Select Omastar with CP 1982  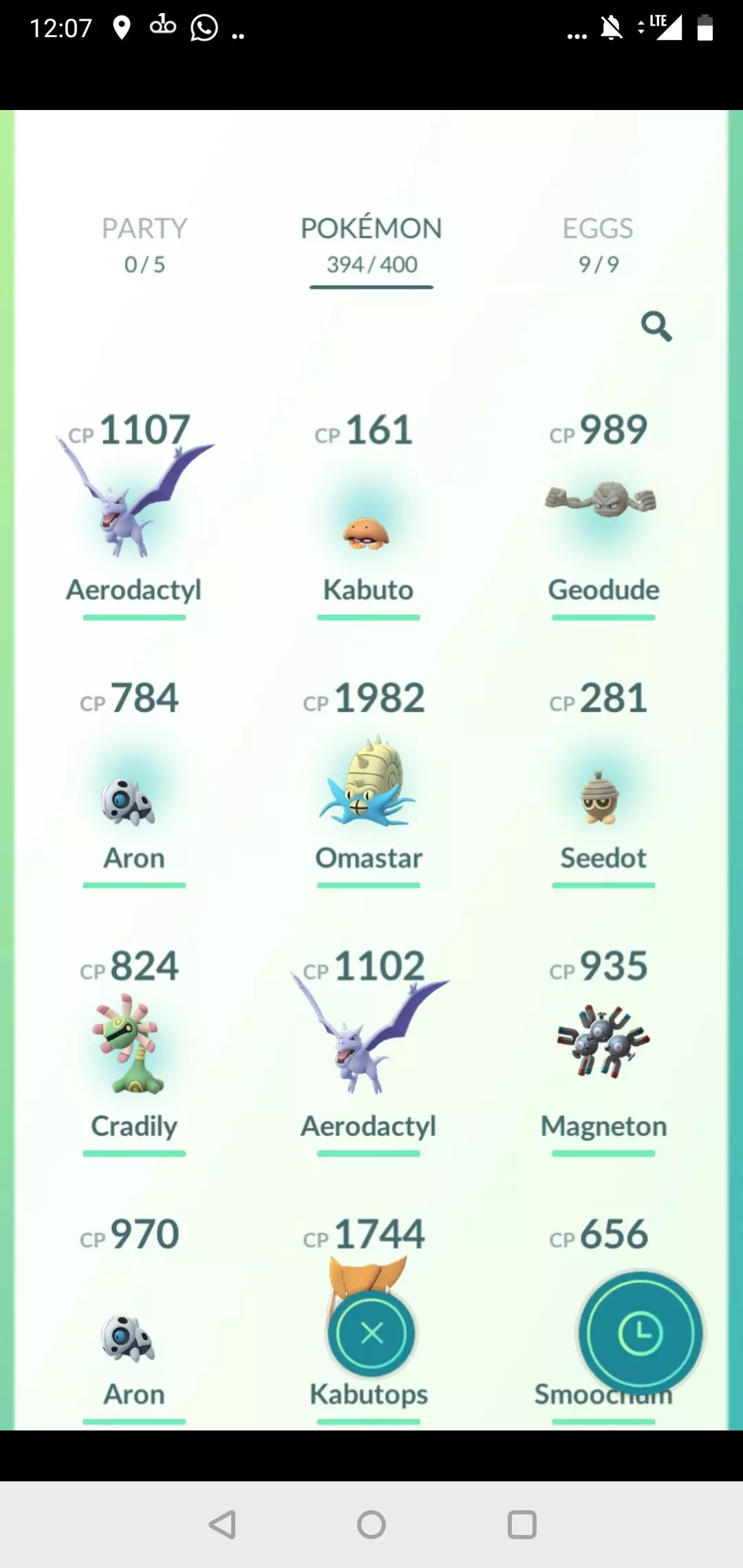click(368, 784)
